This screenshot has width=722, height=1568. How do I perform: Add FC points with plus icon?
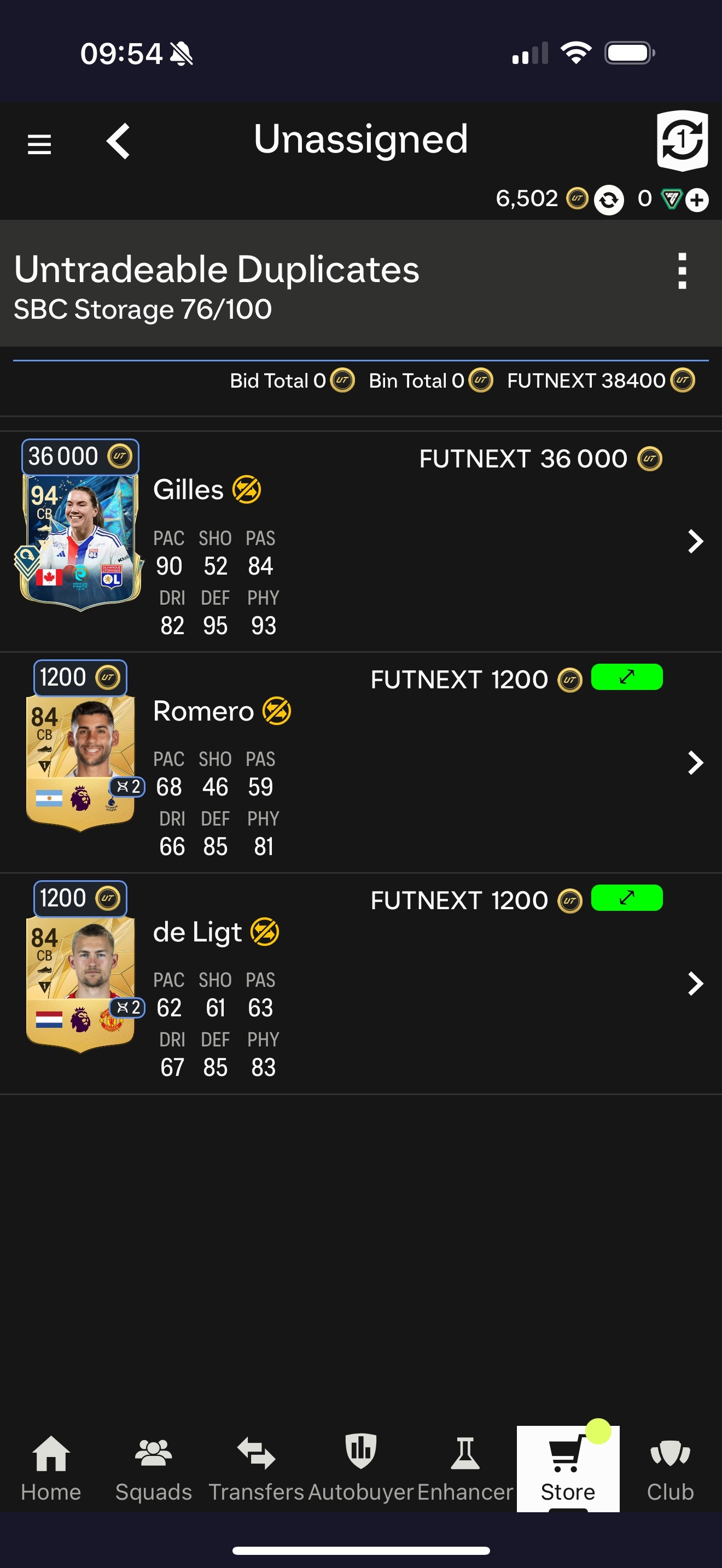[x=697, y=200]
